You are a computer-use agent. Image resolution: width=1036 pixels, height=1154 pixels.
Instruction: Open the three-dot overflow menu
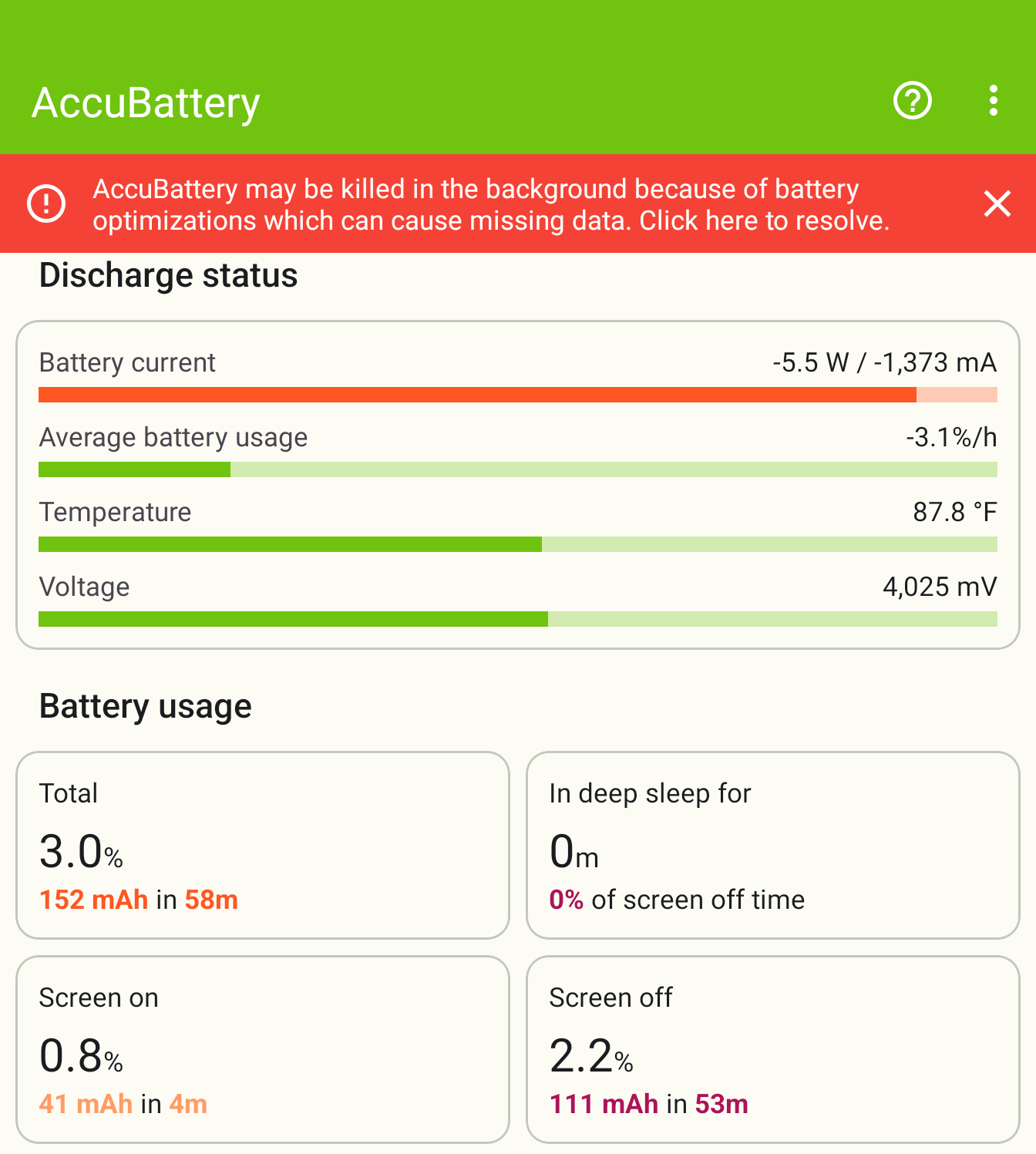[x=994, y=101]
